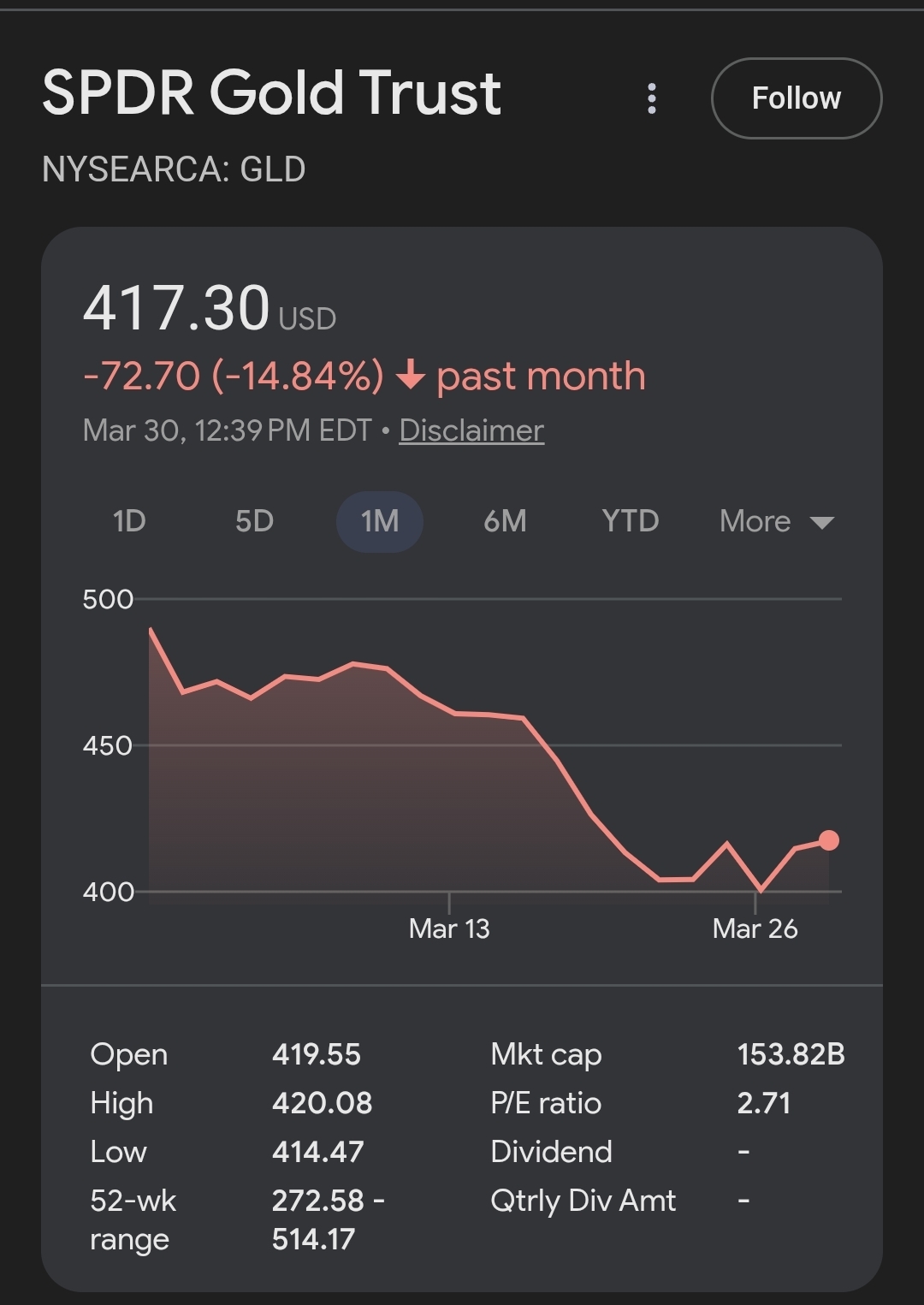Screen dimensions: 924x1305
Task: Select the currently active 1M tab
Action: point(379,521)
